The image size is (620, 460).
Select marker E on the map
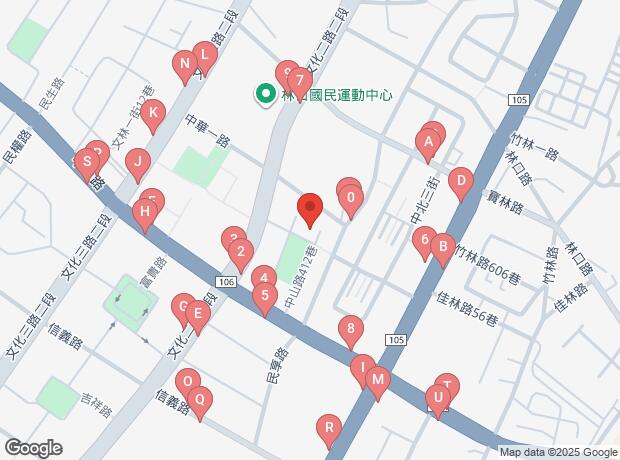coord(197,316)
